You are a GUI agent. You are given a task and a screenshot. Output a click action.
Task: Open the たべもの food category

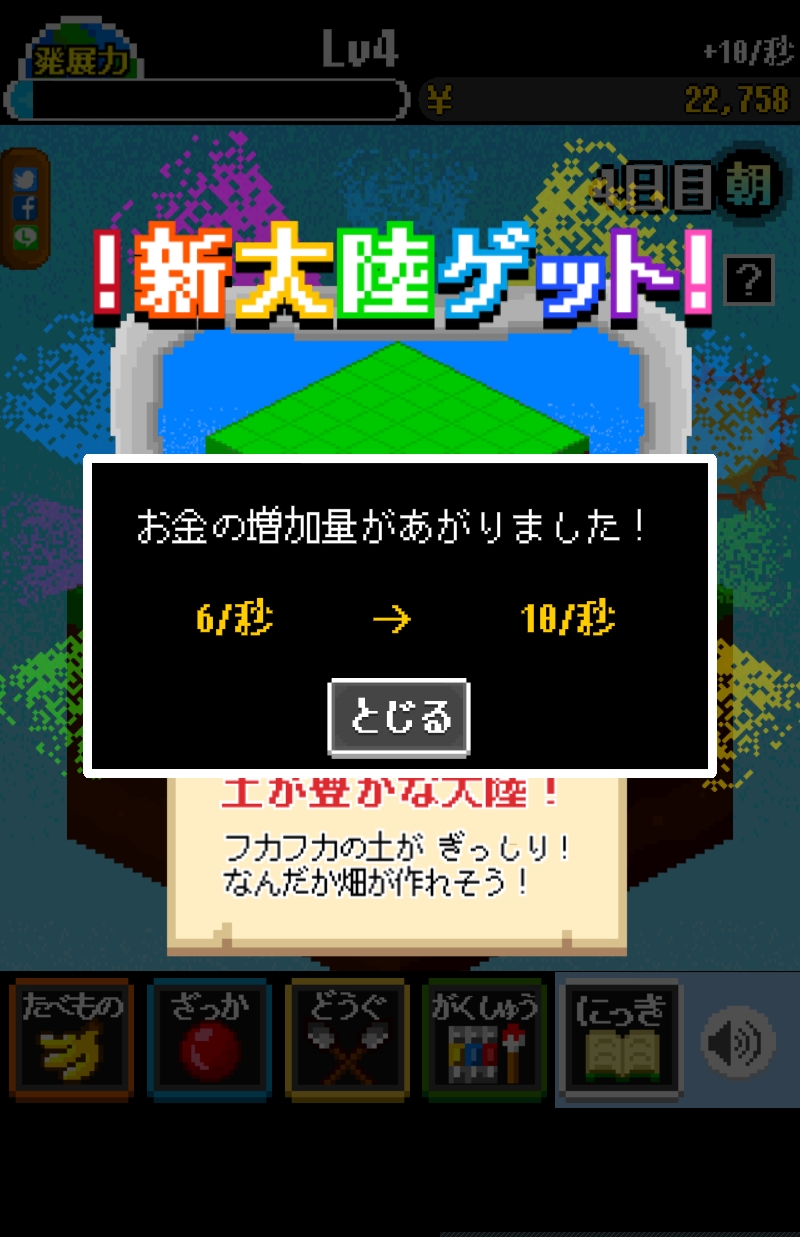pos(71,1040)
